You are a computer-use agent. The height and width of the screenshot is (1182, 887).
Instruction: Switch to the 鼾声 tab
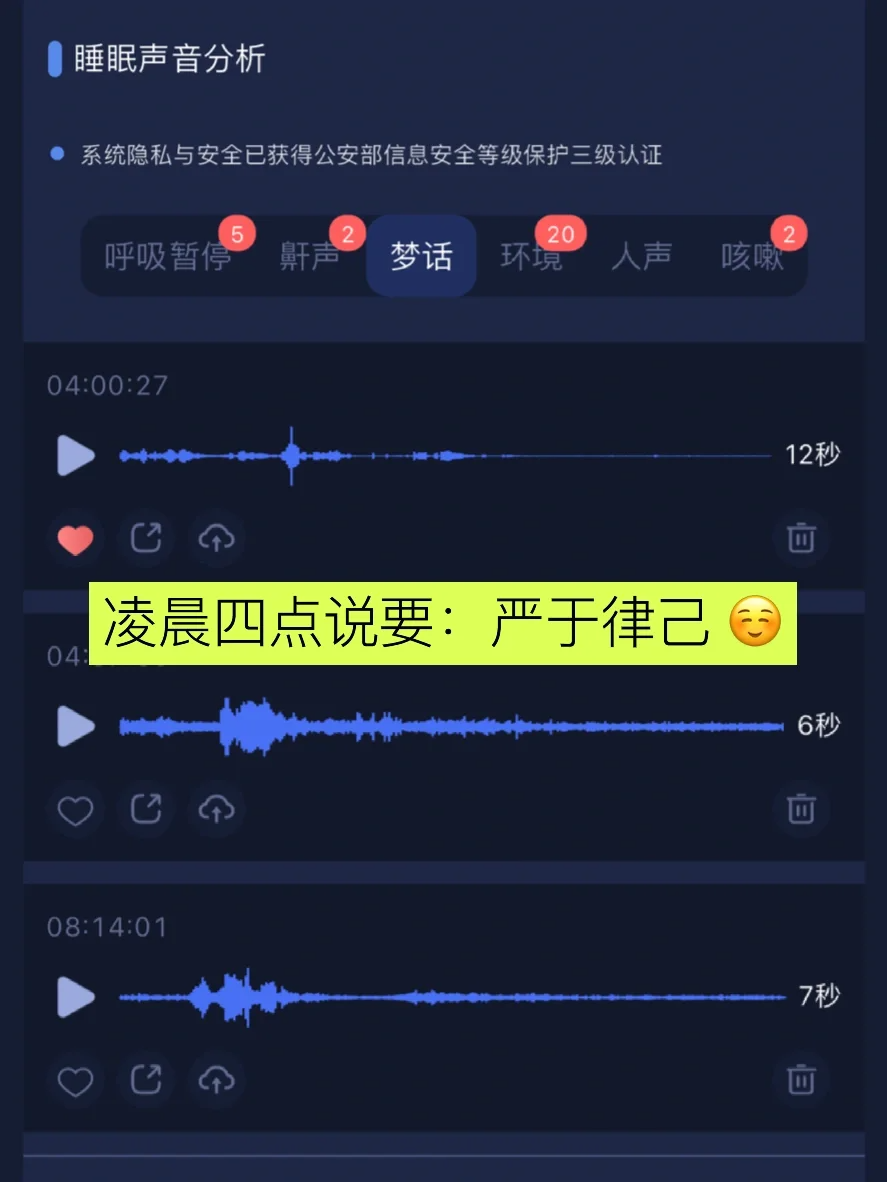point(310,257)
